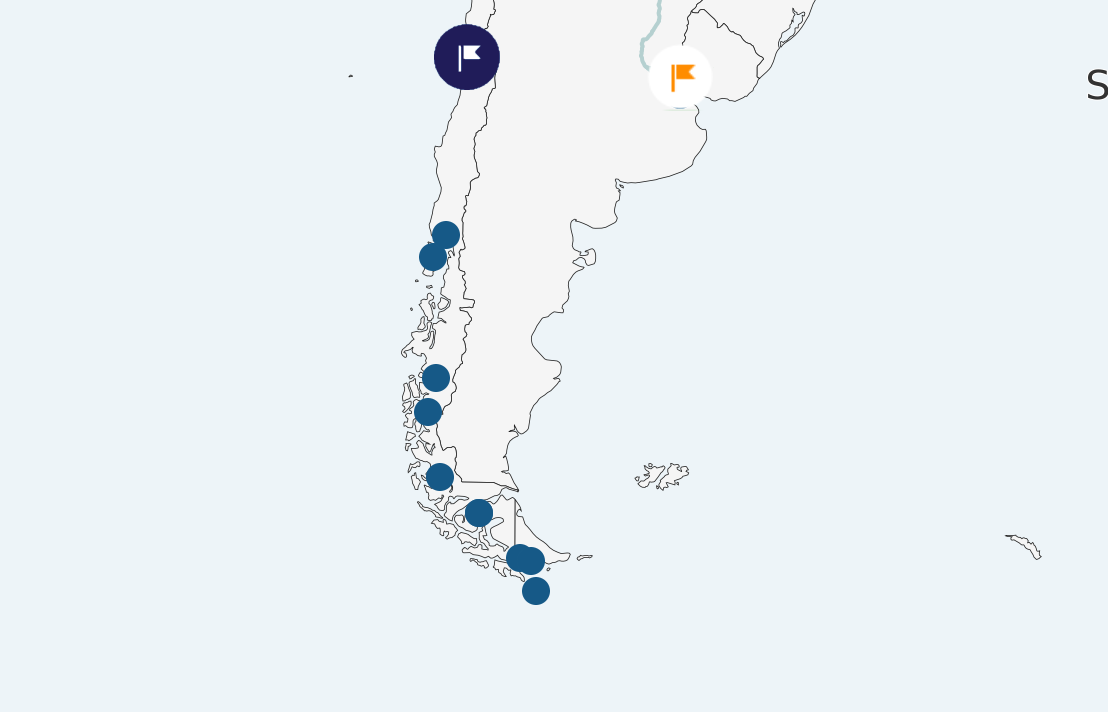Screen dimensions: 1108x712
Task: Tap the dark blue flag marker in Chile
Action: point(467,57)
